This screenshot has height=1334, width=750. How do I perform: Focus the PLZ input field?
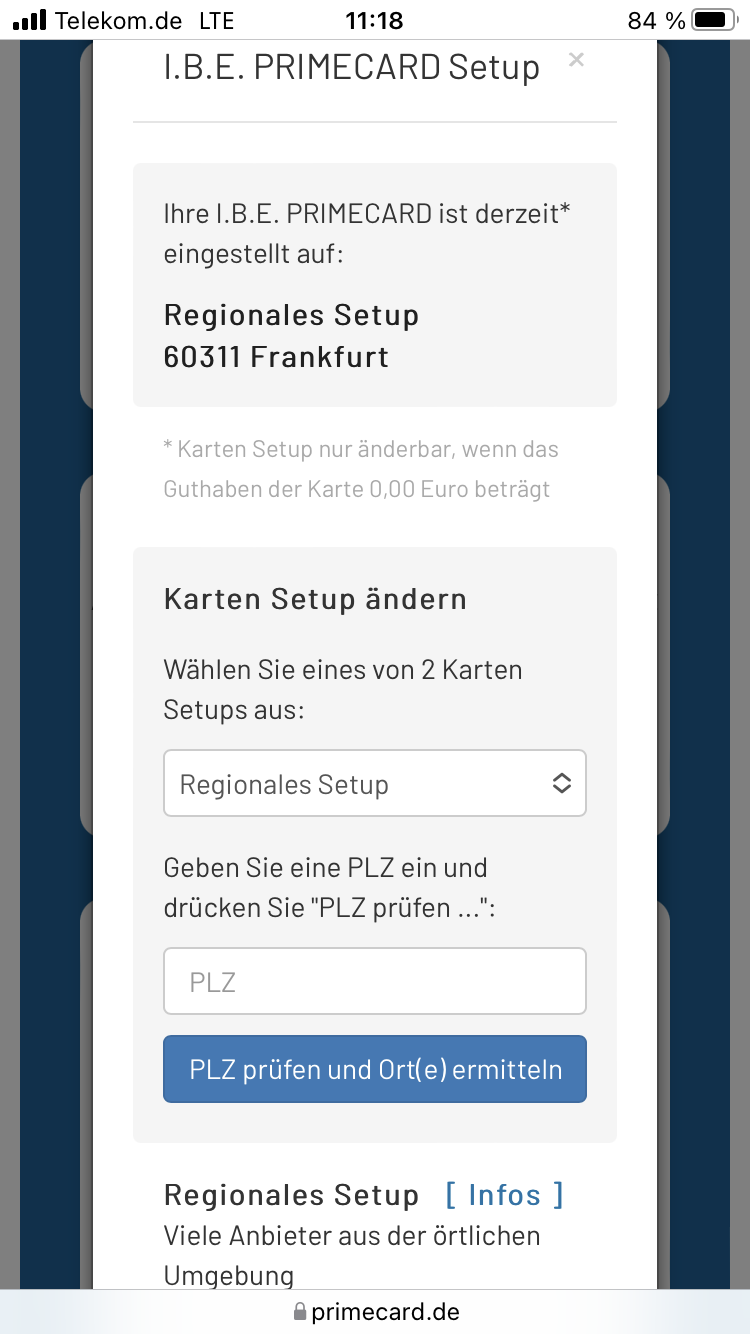click(375, 981)
